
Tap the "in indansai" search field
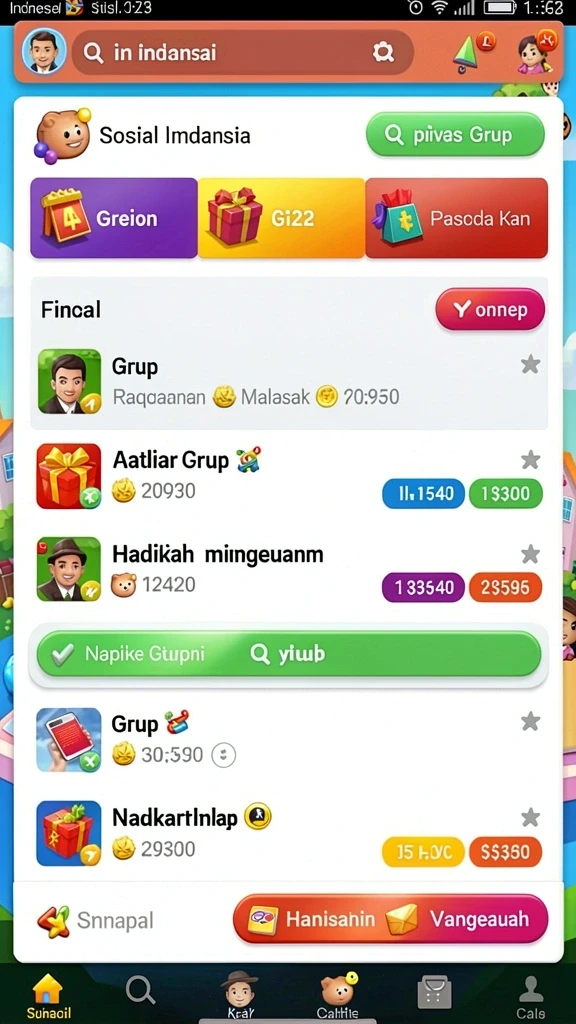[242, 52]
